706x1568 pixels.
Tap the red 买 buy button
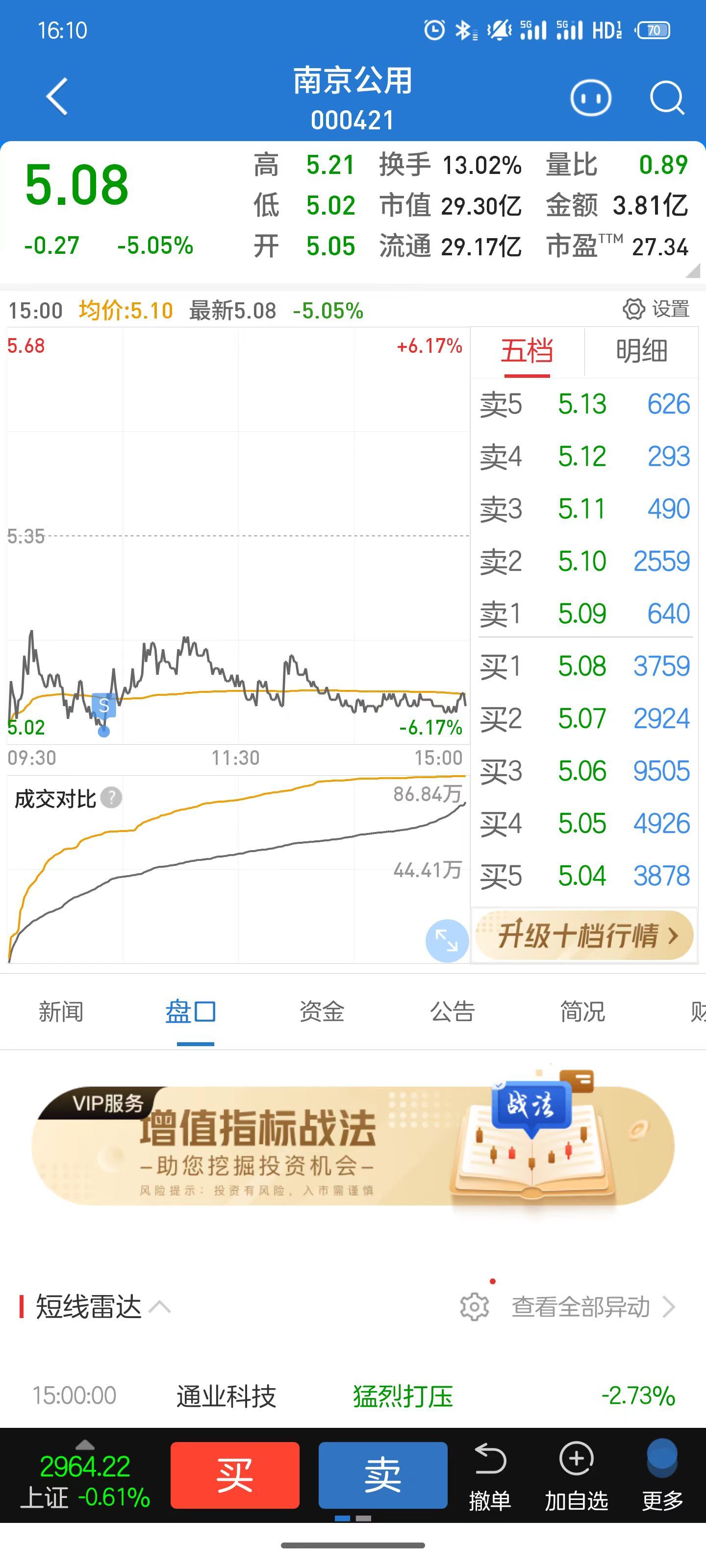[234, 1475]
